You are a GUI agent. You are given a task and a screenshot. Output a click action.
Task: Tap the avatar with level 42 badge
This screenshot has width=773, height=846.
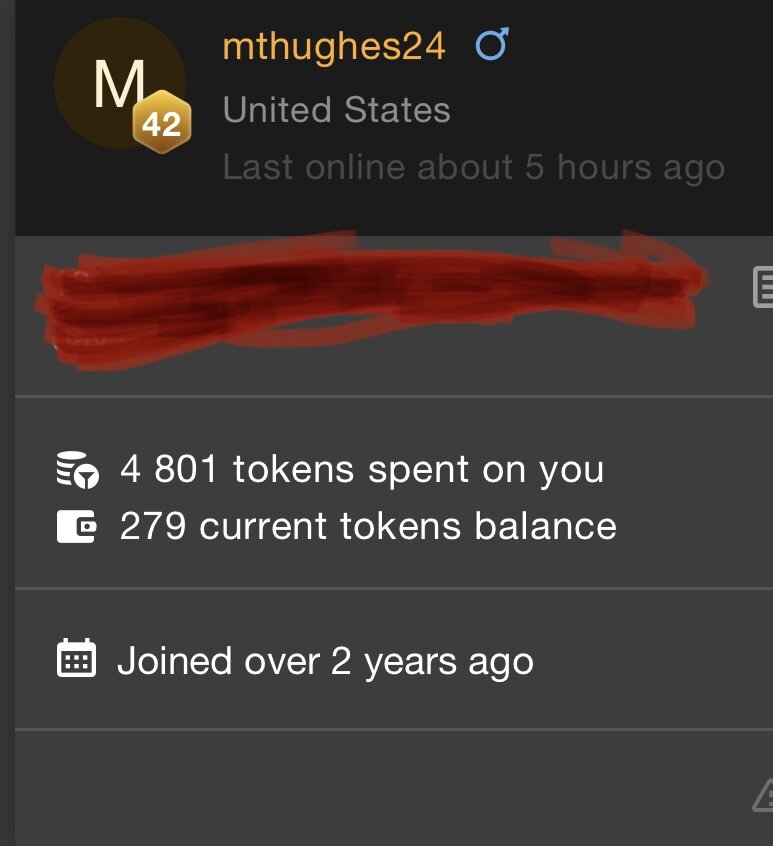[120, 85]
